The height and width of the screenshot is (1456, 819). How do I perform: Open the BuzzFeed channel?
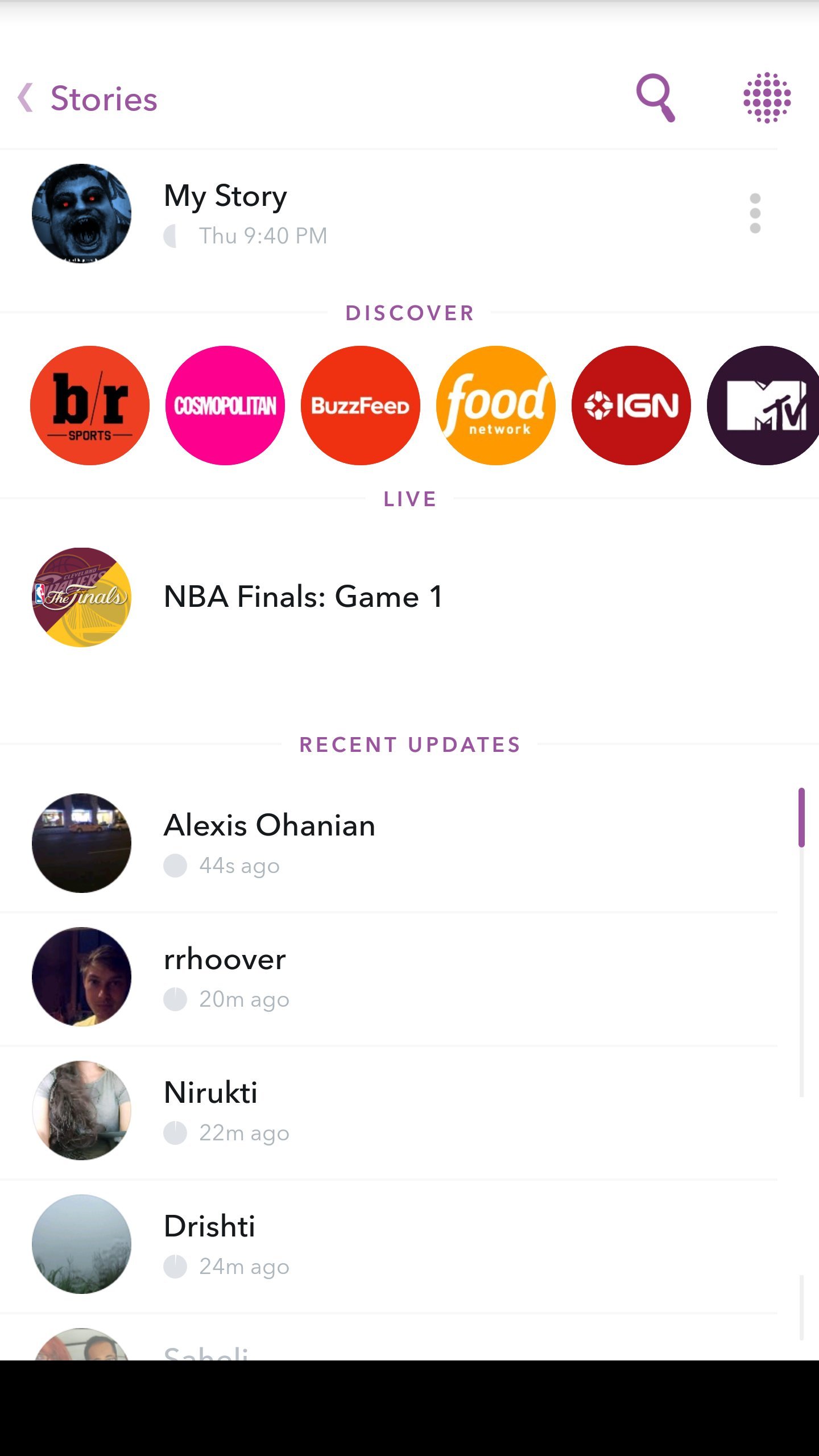pos(361,406)
